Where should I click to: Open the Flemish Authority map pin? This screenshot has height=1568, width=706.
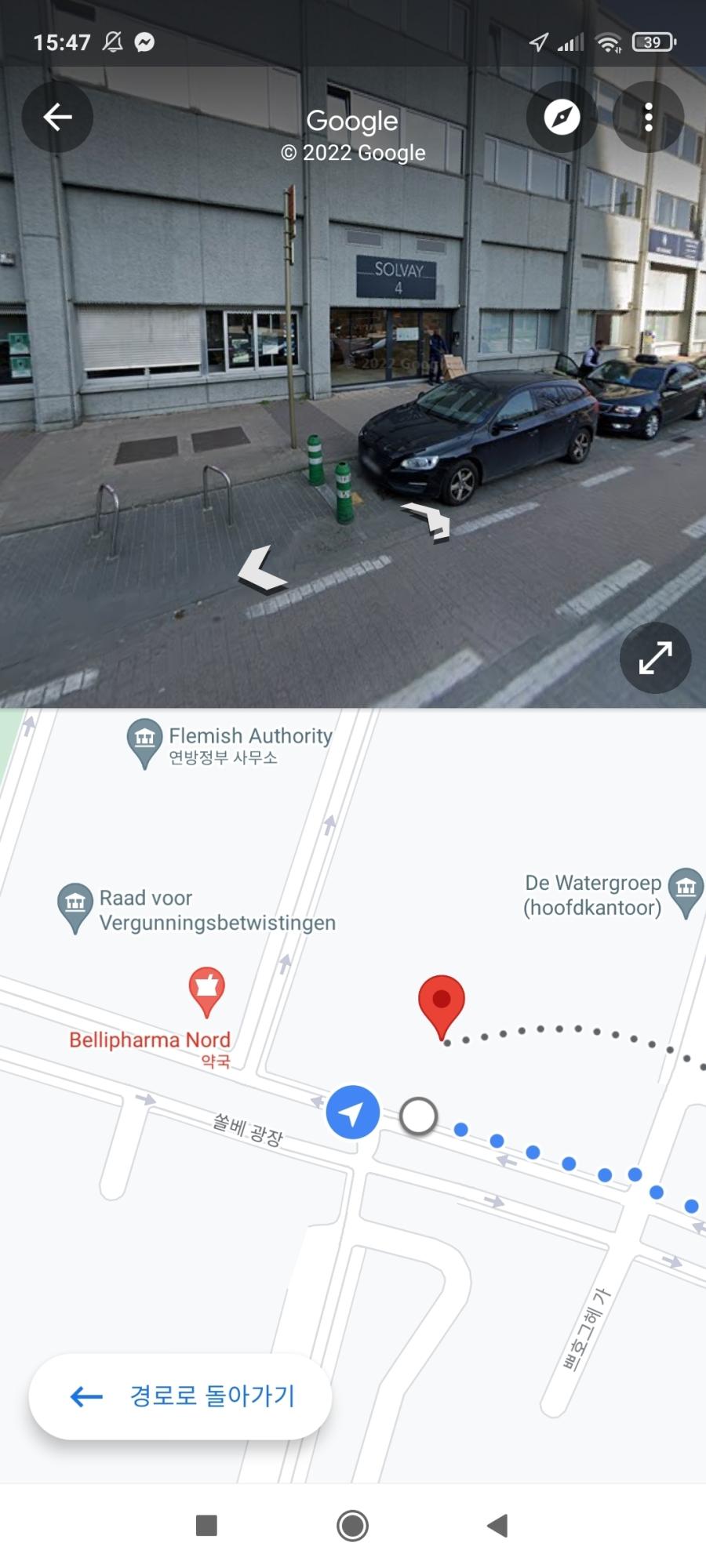tap(144, 740)
